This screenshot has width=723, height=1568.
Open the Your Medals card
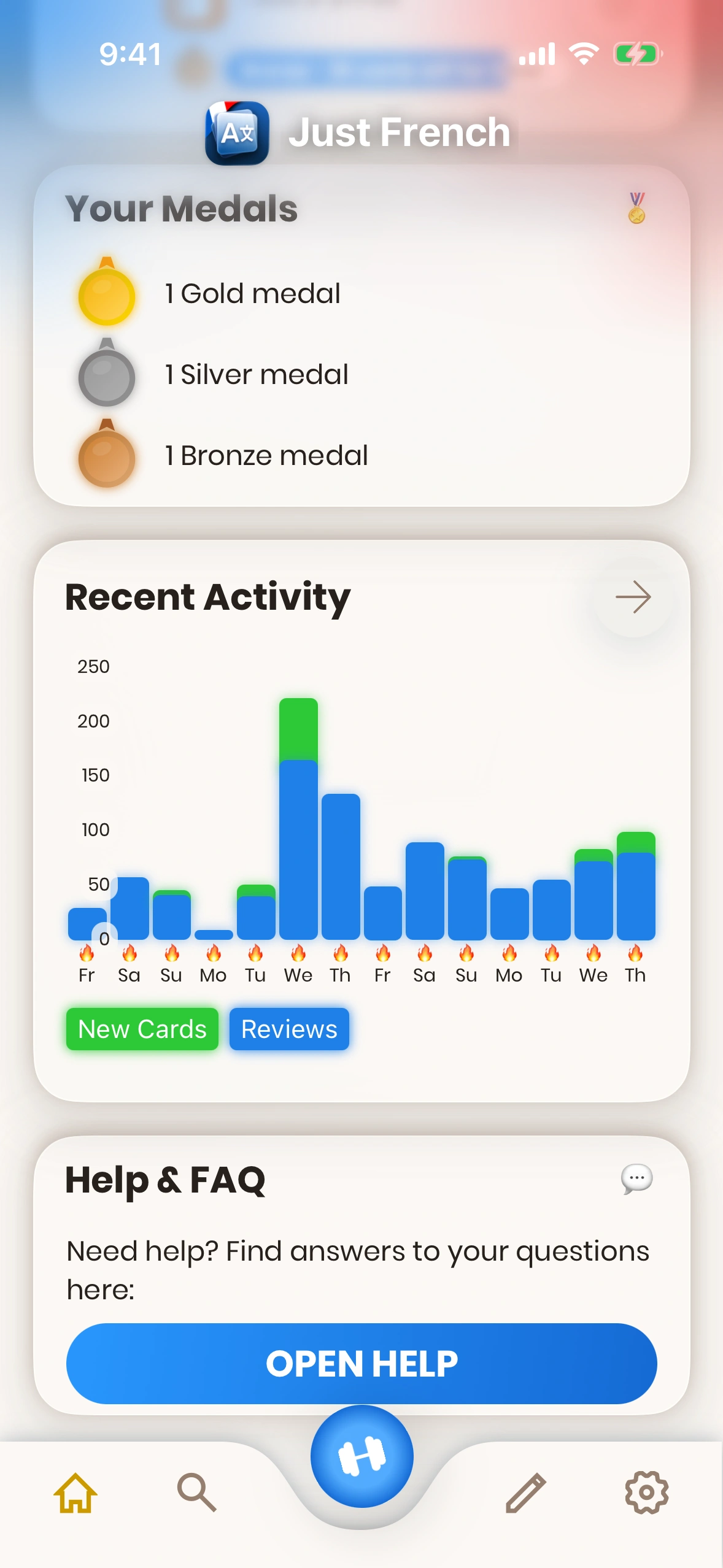(x=361, y=335)
